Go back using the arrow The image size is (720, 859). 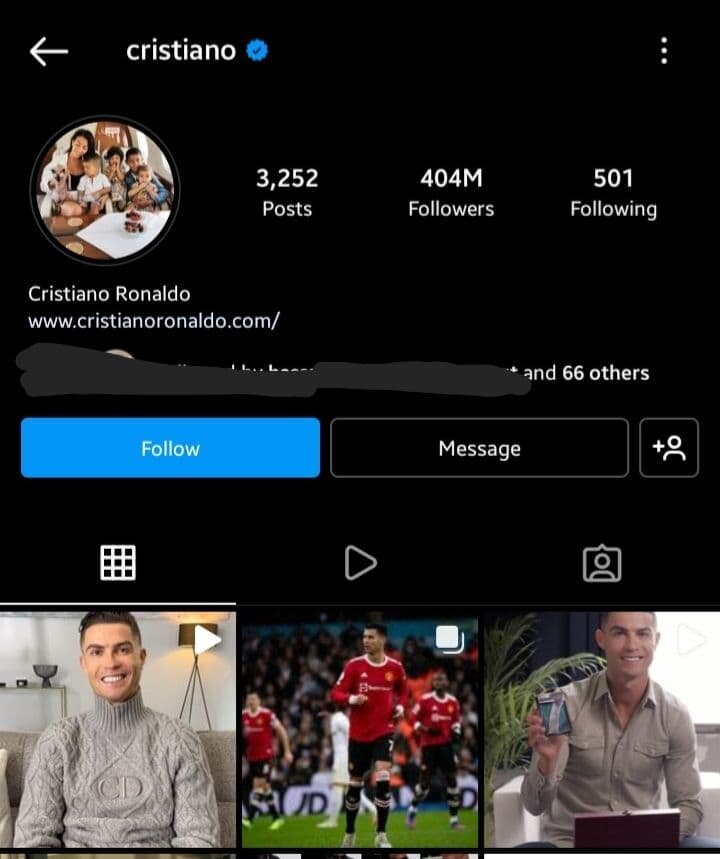pos(48,51)
